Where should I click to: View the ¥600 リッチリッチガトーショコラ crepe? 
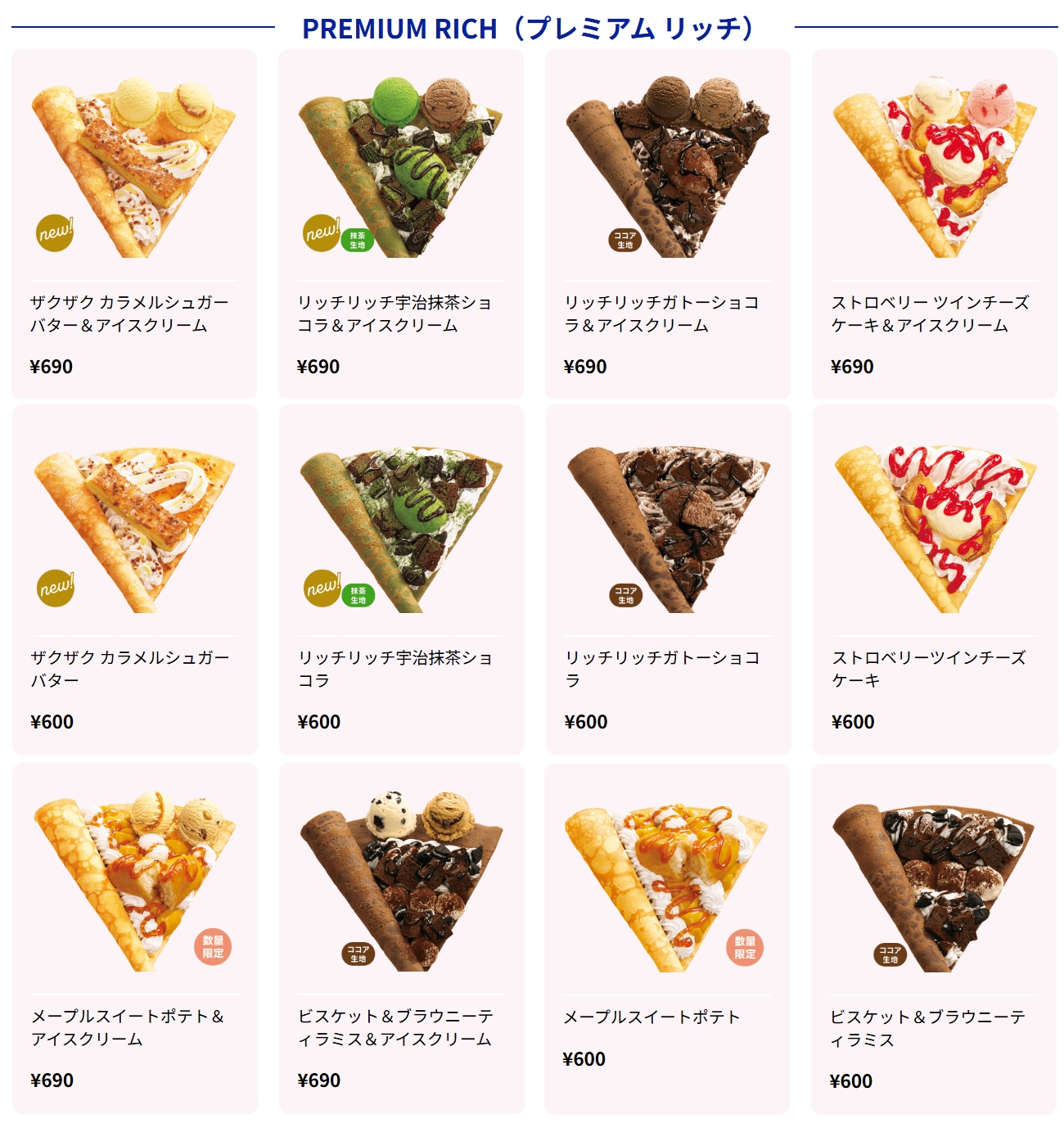tap(668, 579)
